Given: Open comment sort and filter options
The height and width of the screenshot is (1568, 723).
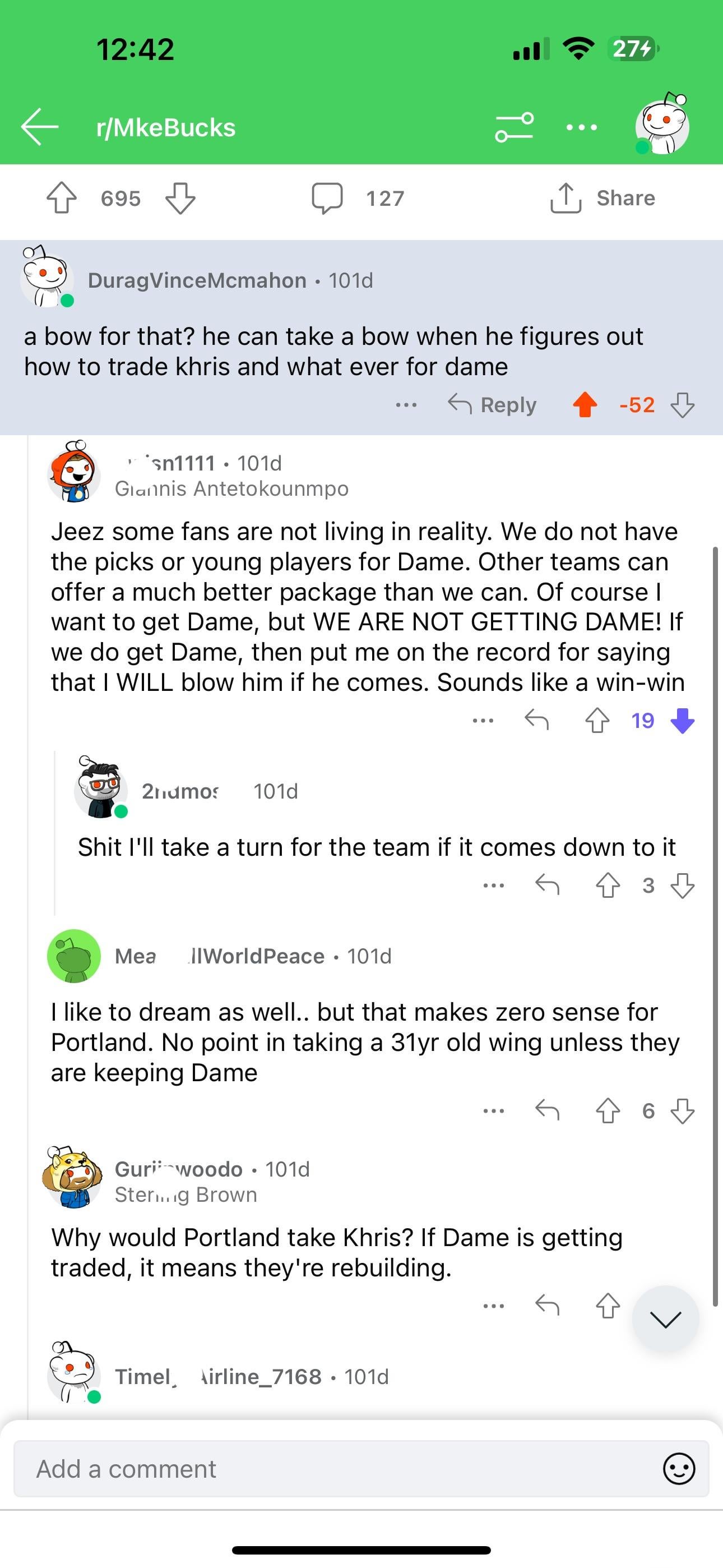Looking at the screenshot, I should click(515, 127).
